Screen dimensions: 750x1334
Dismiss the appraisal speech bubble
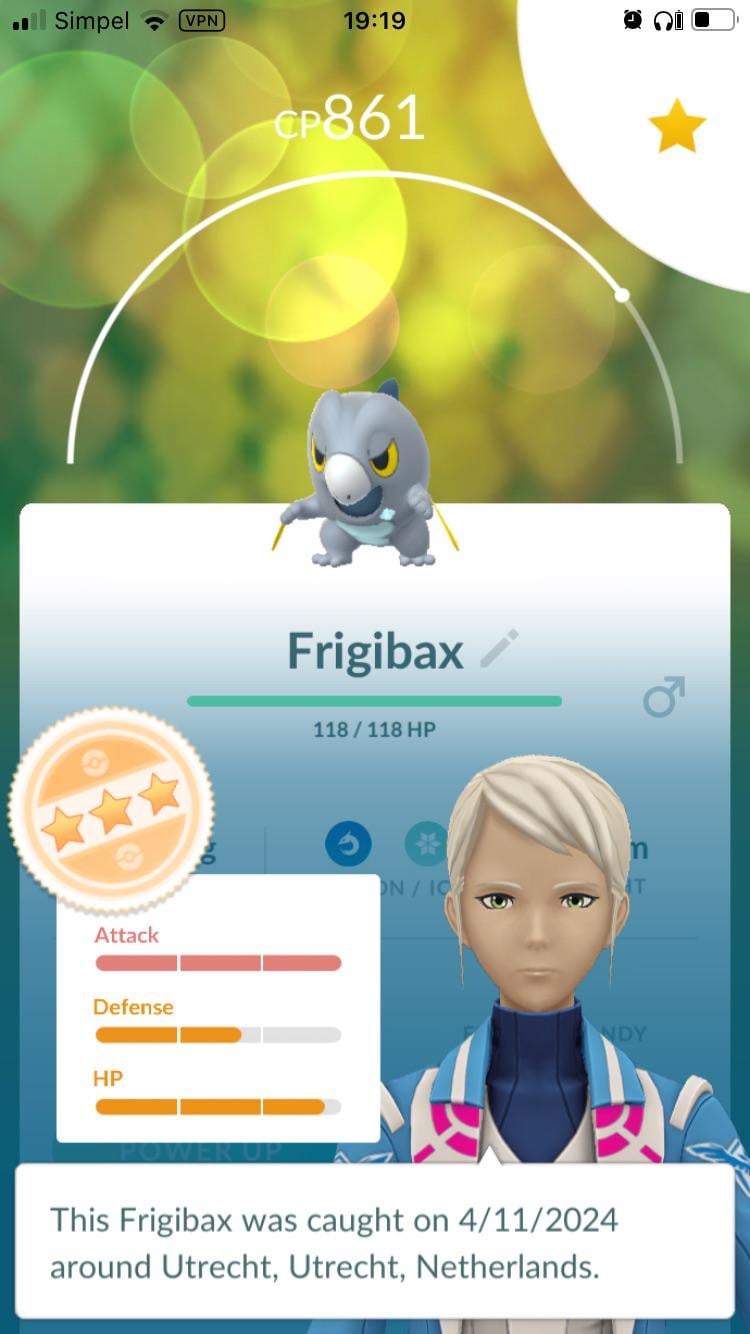(373, 1242)
